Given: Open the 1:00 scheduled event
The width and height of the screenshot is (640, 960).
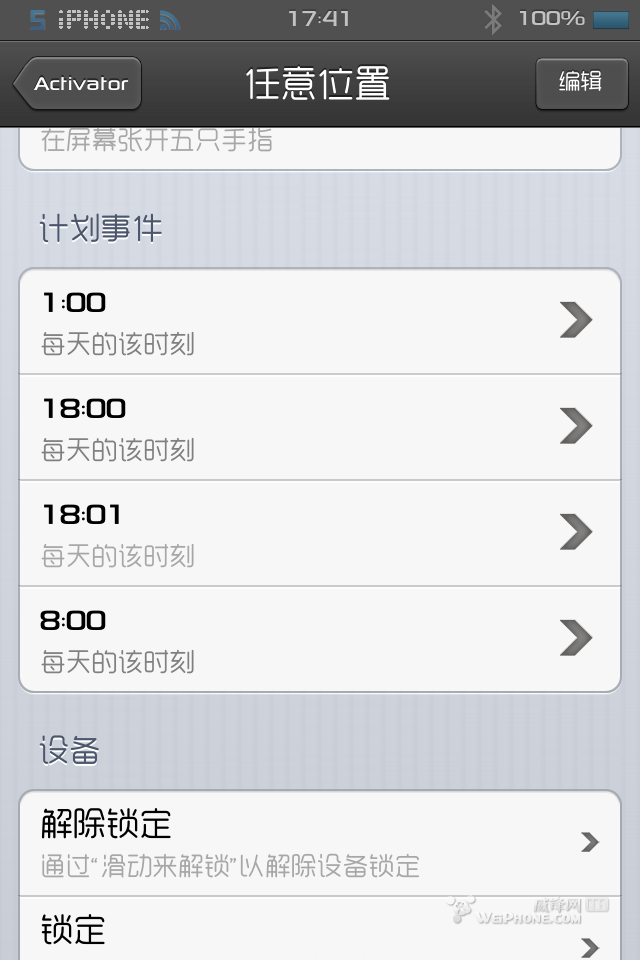Looking at the screenshot, I should (x=320, y=322).
